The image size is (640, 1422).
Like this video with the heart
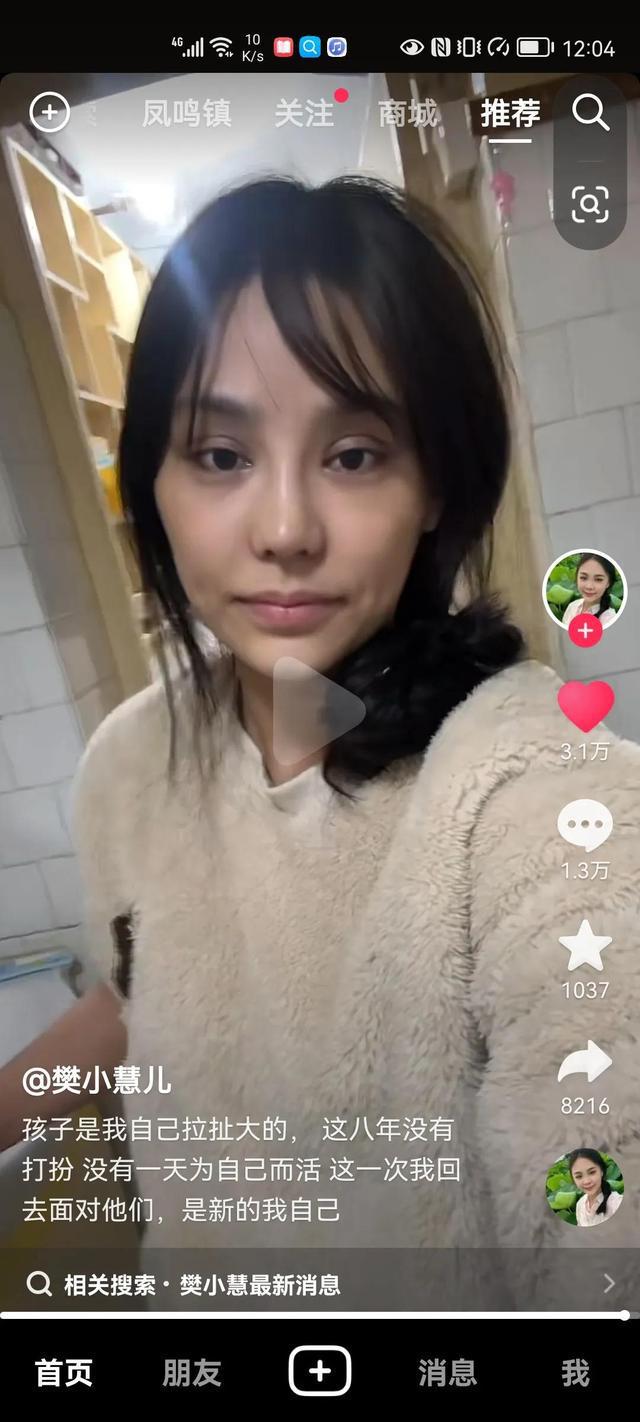[x=585, y=706]
